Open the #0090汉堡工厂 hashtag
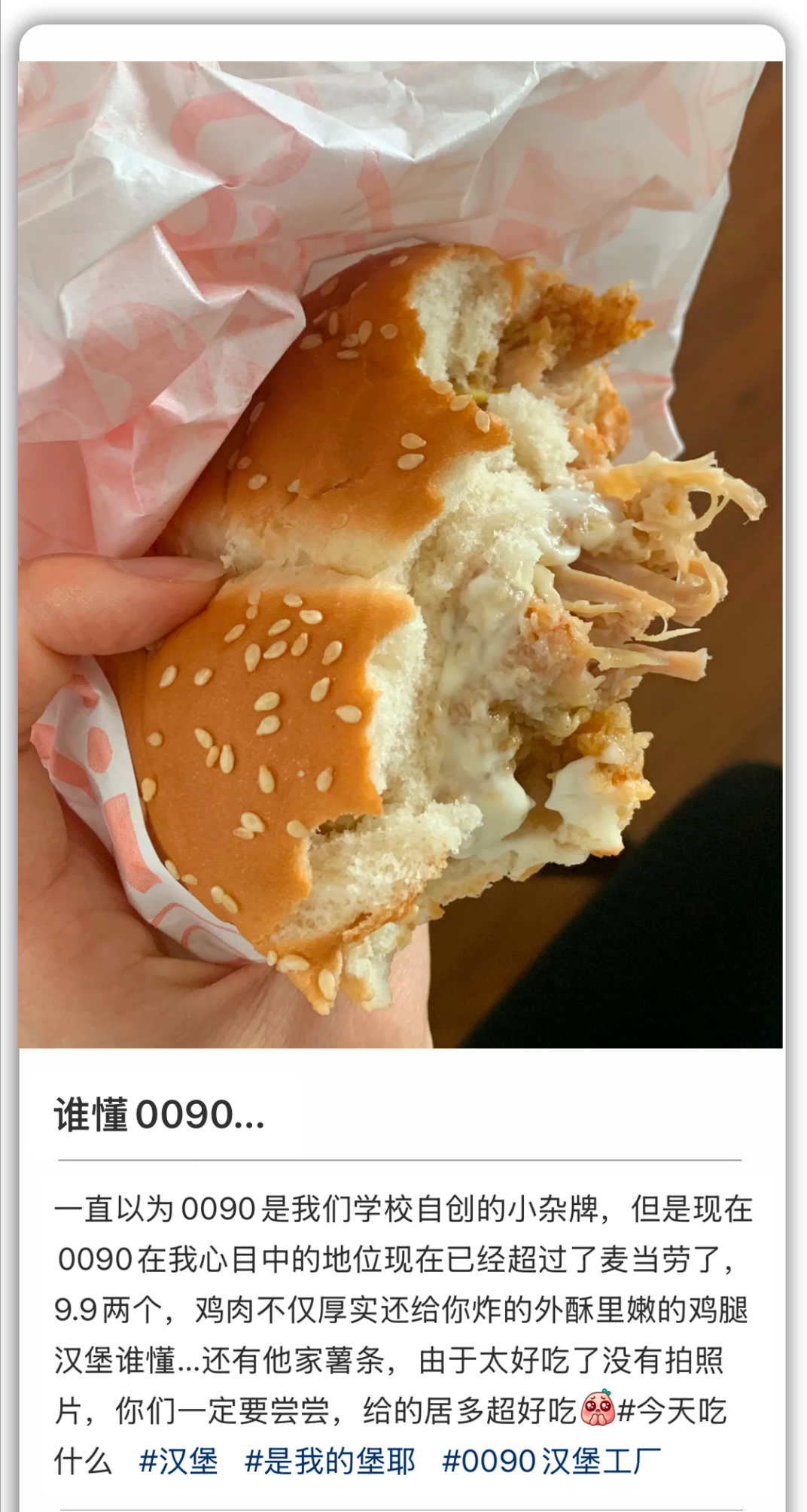 coord(552,1461)
